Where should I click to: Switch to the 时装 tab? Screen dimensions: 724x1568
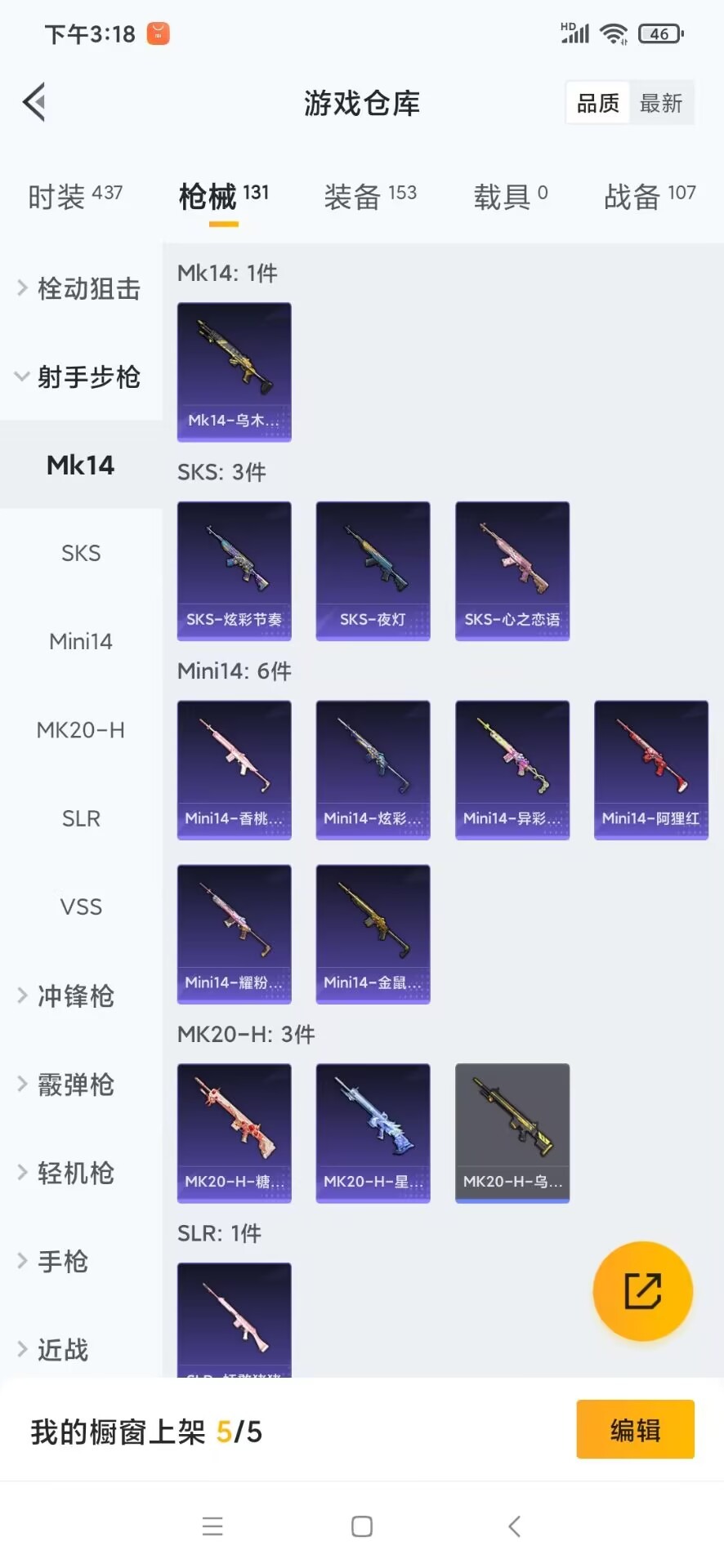[74, 196]
